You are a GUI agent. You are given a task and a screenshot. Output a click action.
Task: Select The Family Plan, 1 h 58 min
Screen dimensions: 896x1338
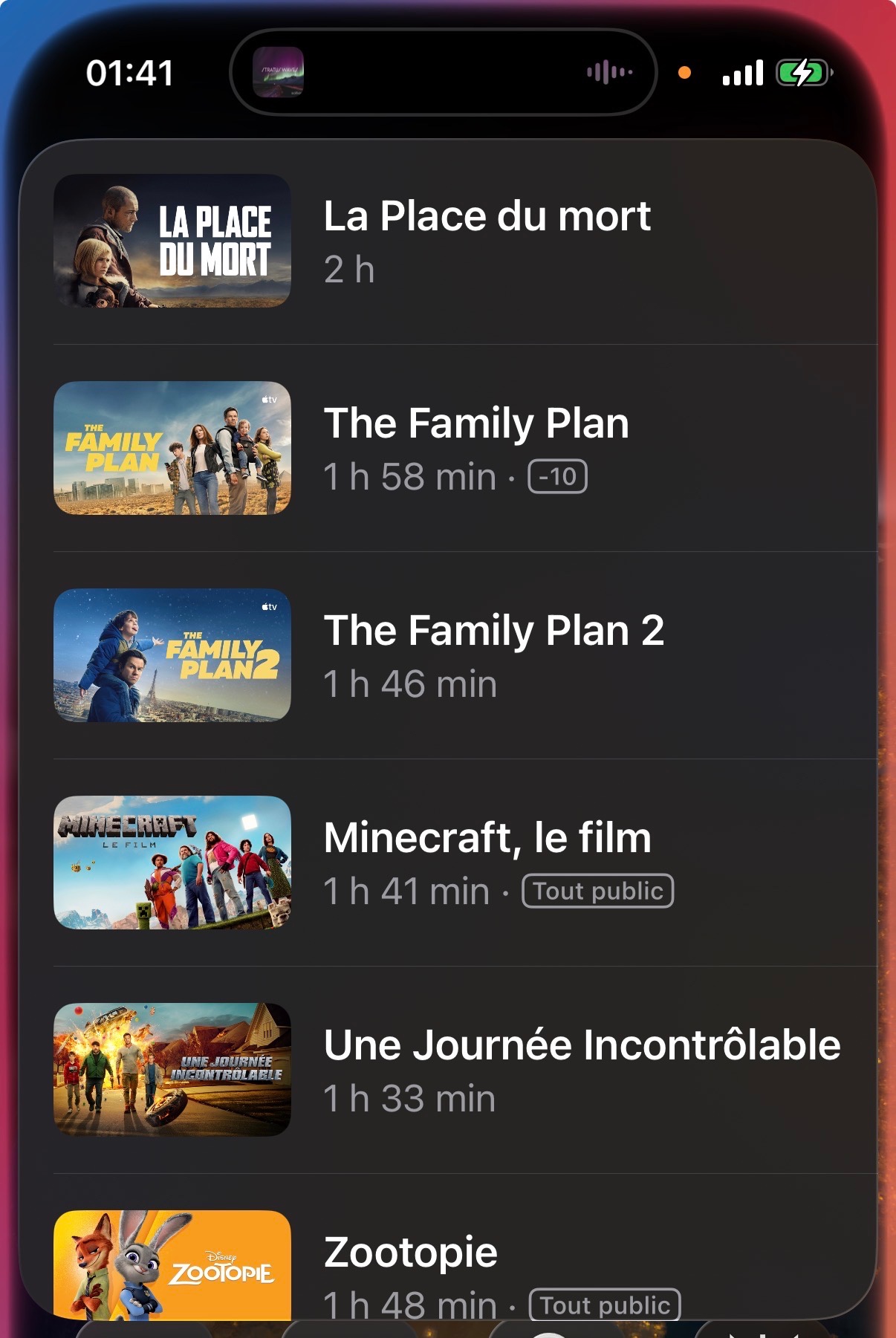coord(464,448)
